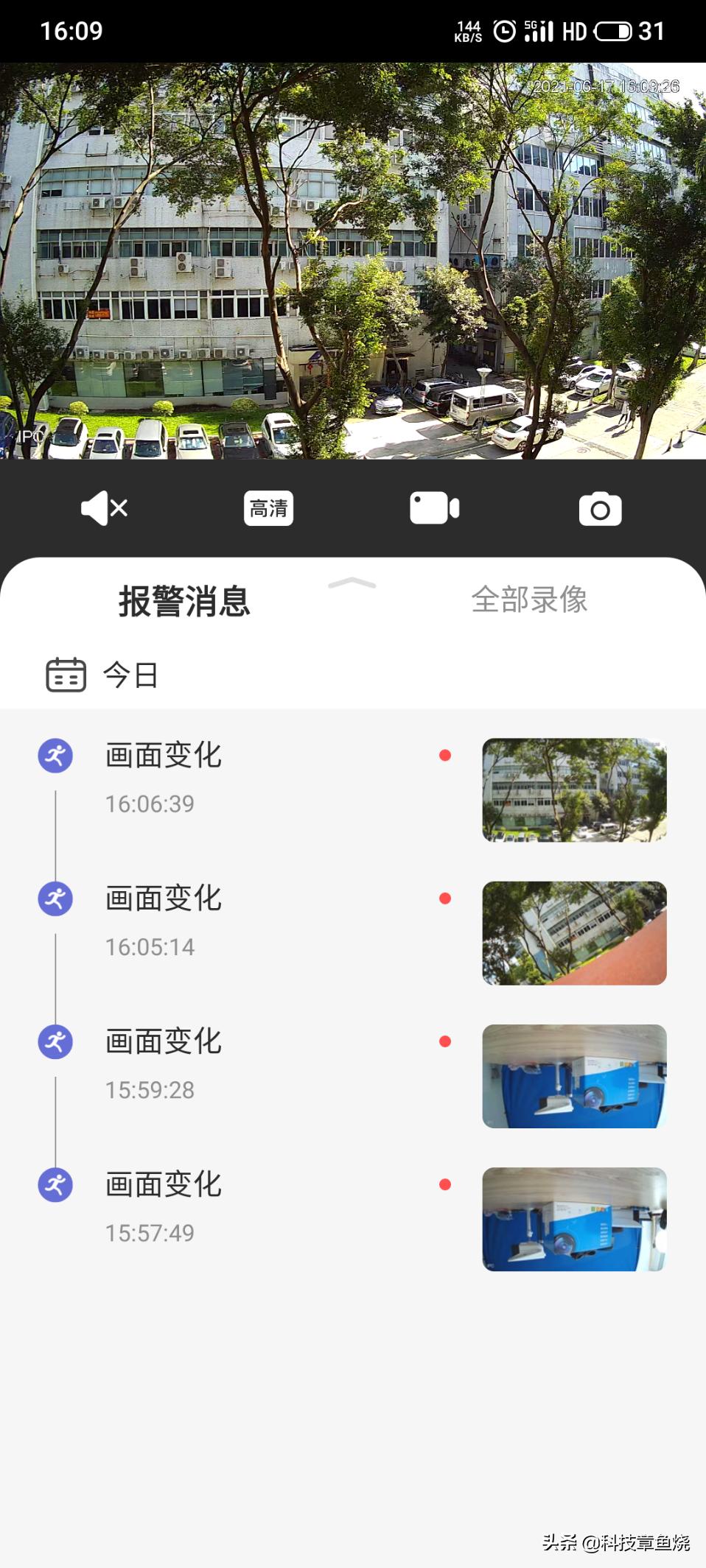Check the battery level indicator
The image size is (706, 1568).
tap(612, 31)
